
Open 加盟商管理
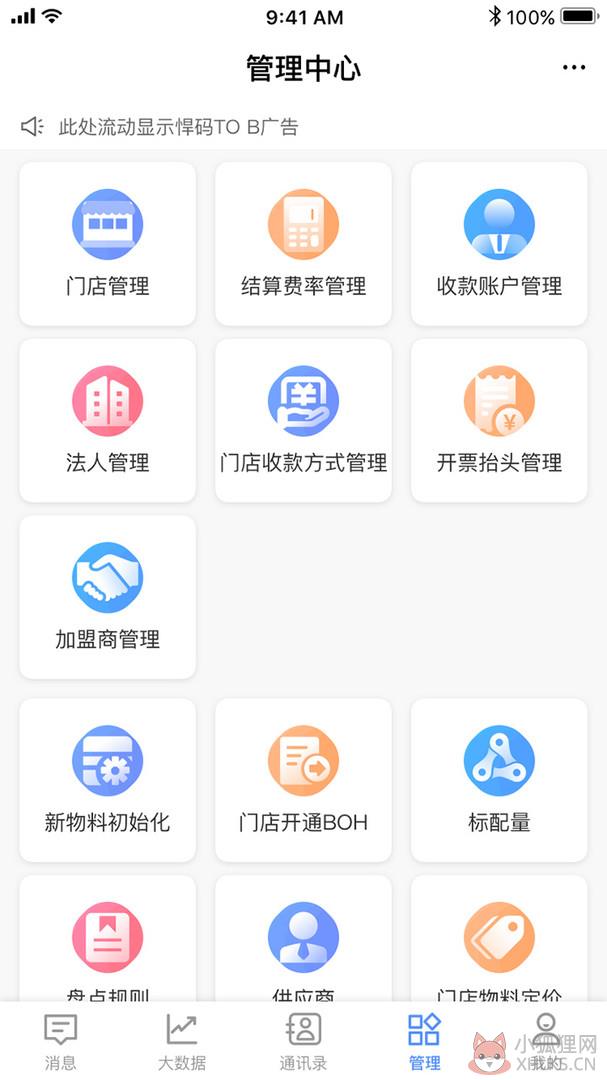(107, 597)
